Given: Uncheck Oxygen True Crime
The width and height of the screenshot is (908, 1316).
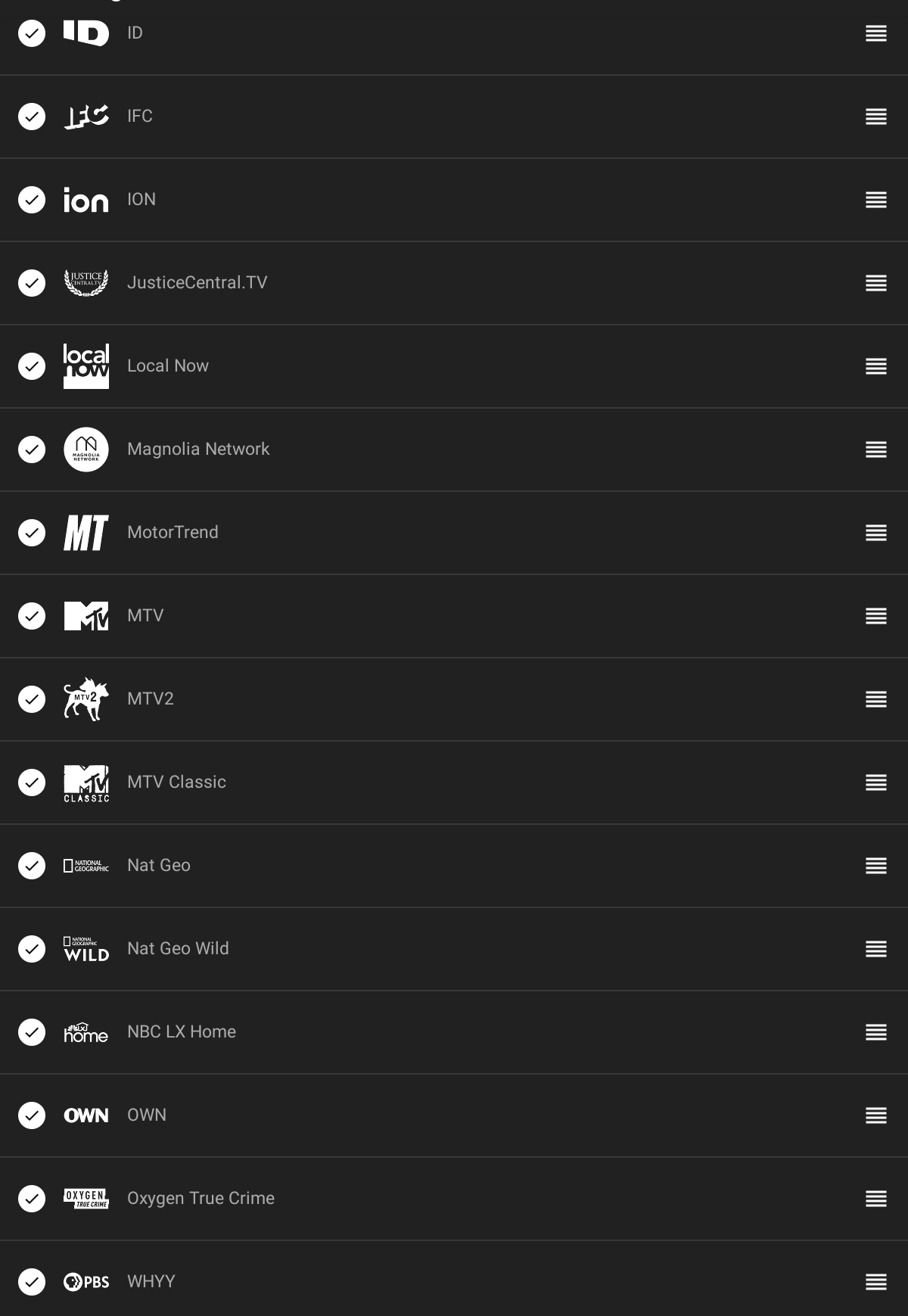Looking at the screenshot, I should click(x=32, y=1199).
